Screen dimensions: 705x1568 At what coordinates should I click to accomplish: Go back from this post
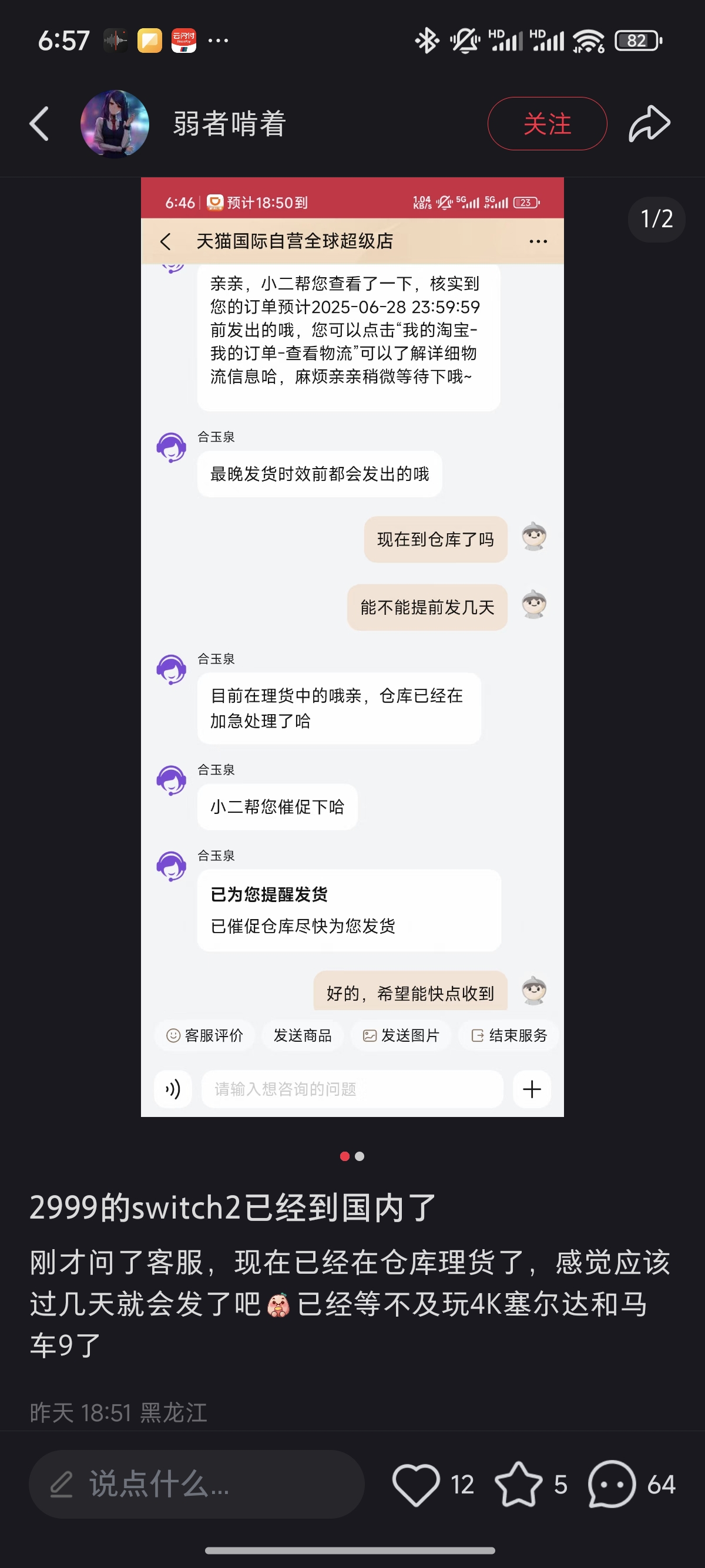click(39, 123)
